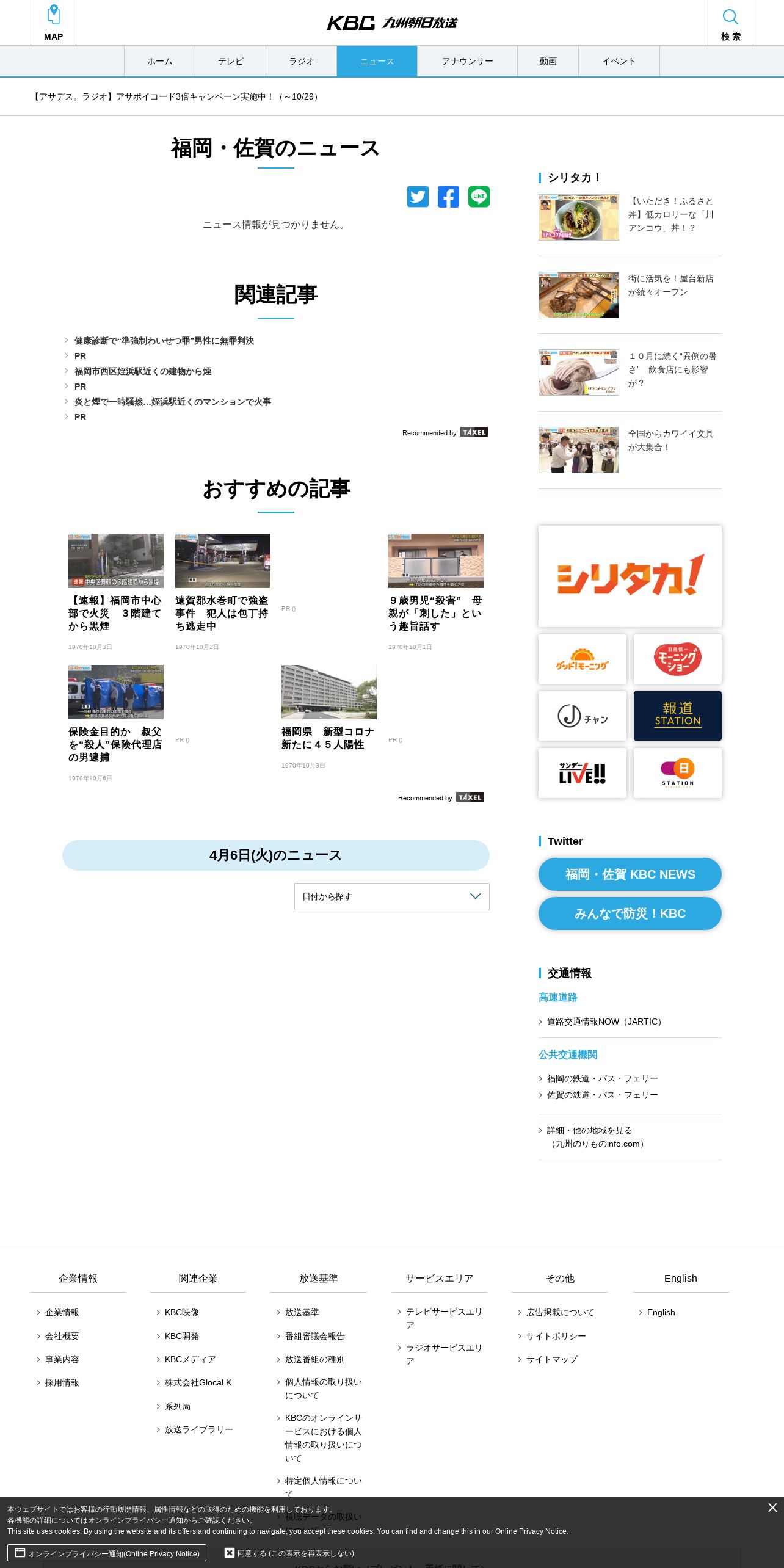Viewport: 784px width, 1568px height.
Task: Open the 報道STATION program tile
Action: (678, 716)
